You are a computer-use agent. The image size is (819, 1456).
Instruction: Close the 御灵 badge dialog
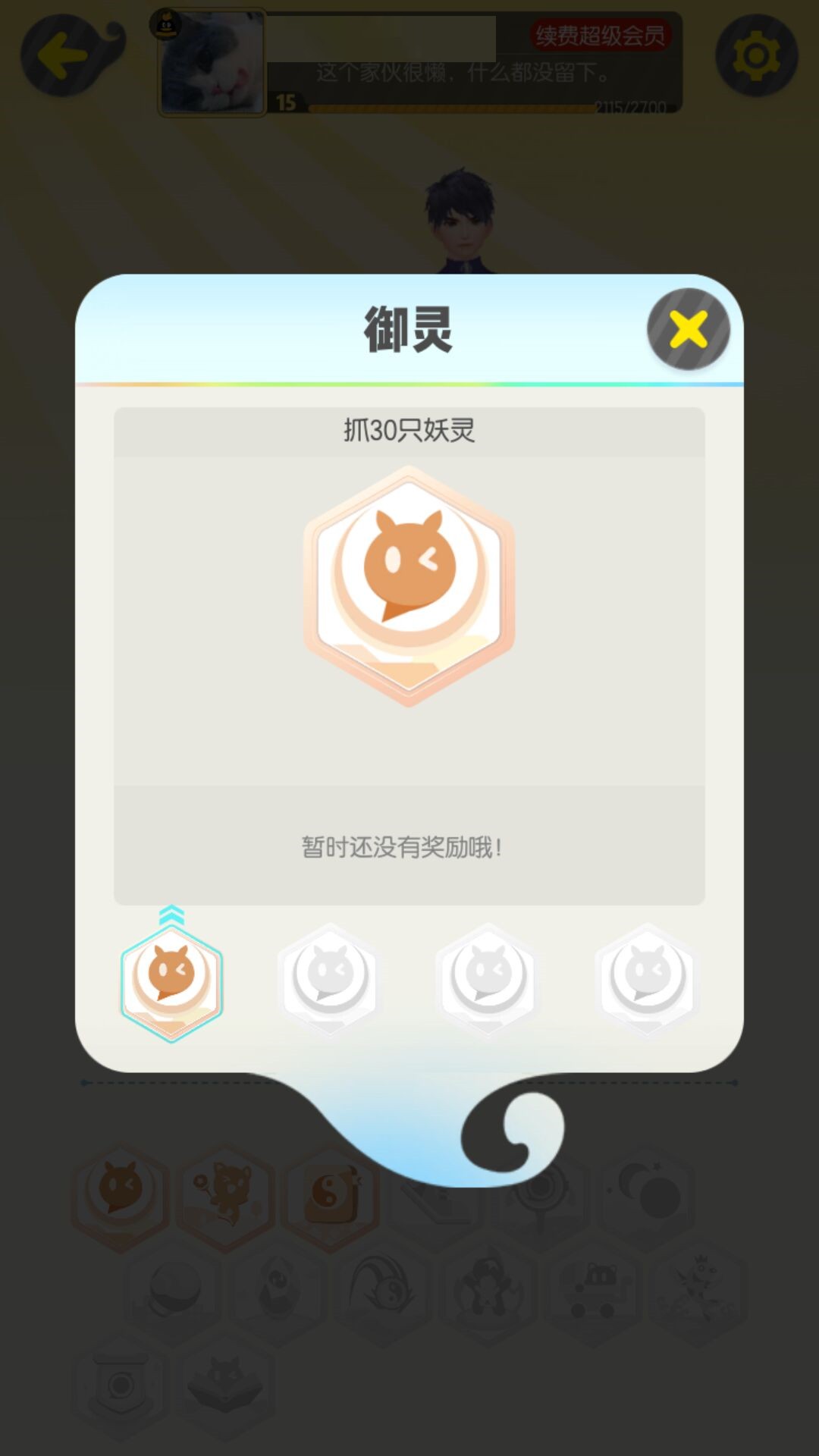(x=688, y=329)
